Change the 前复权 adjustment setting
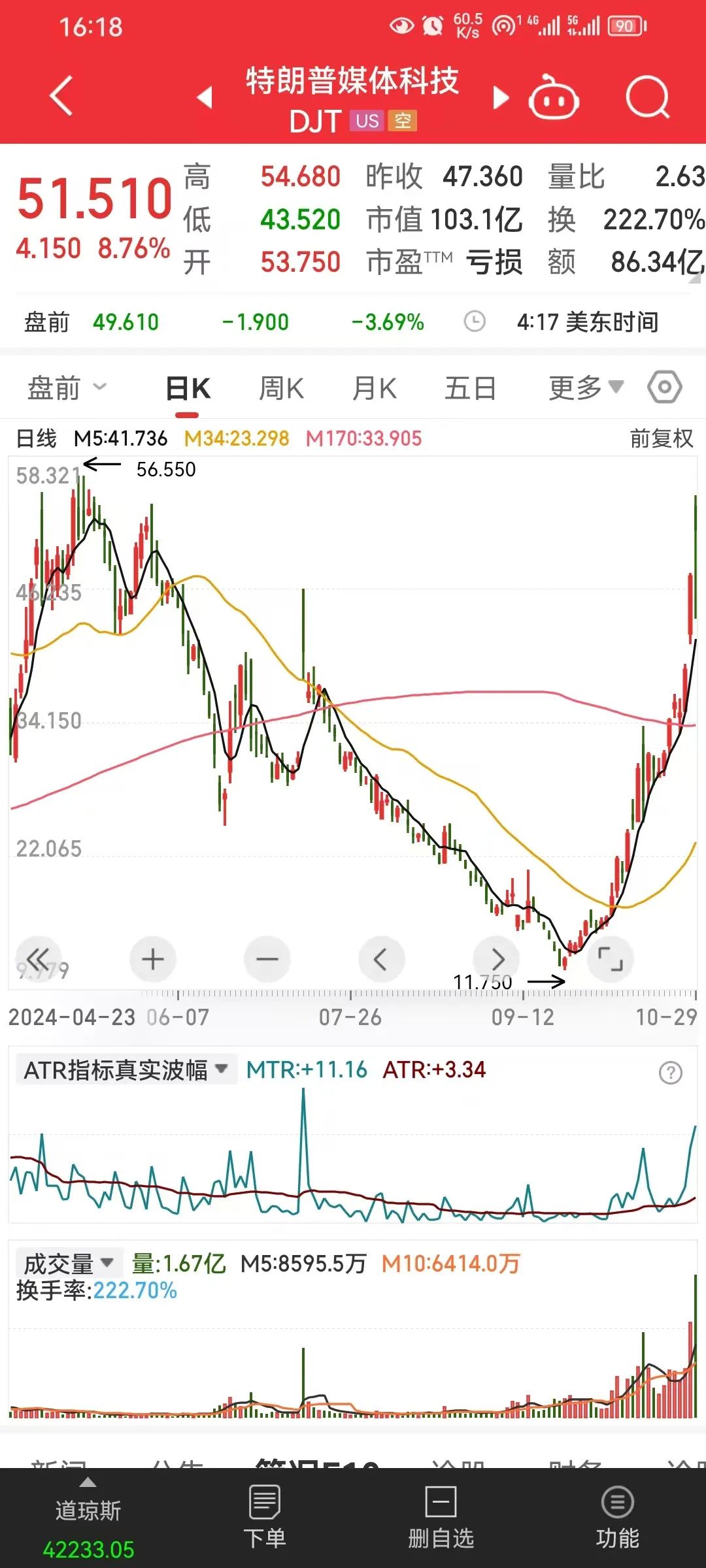 662,438
